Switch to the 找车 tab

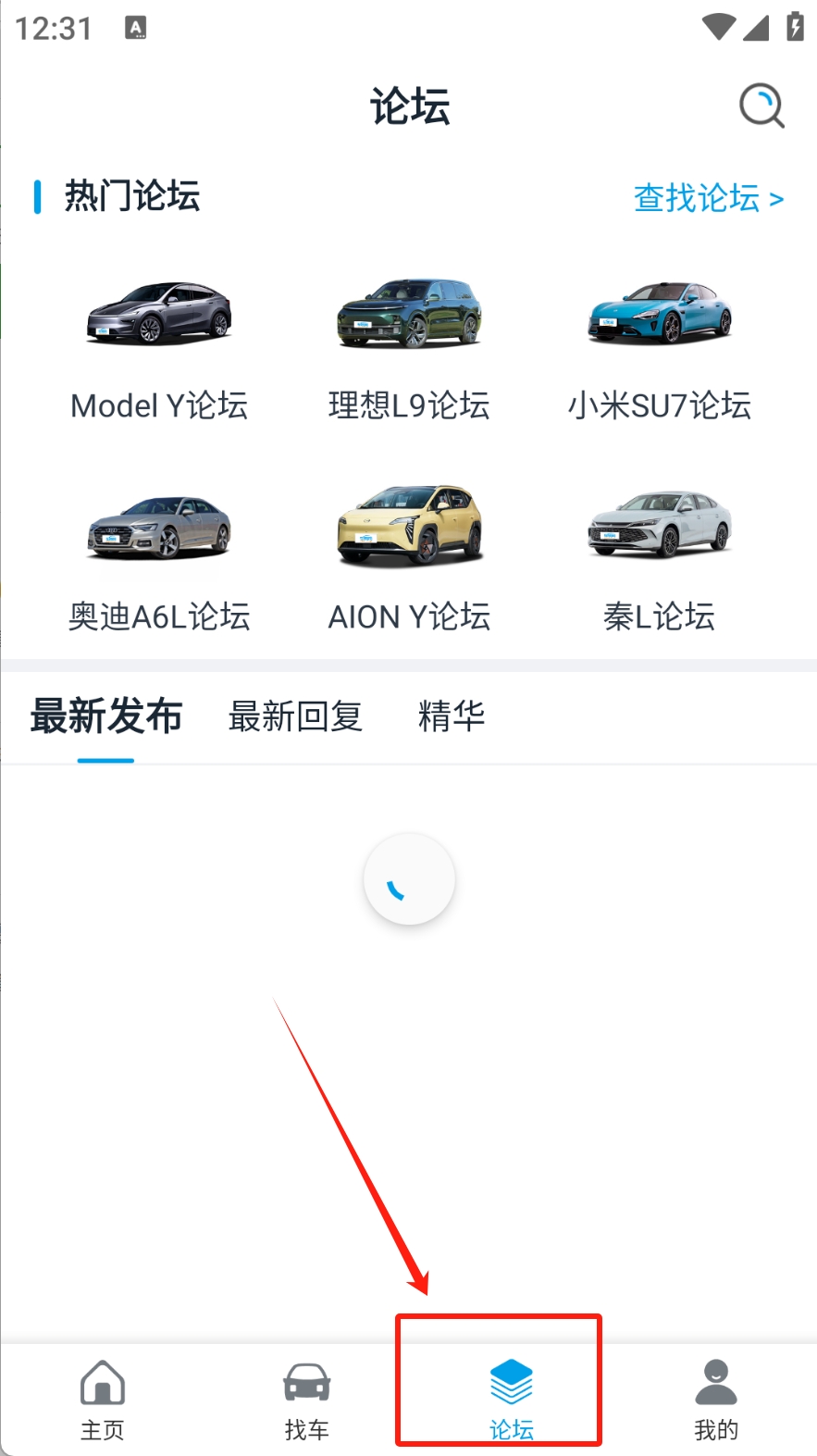307,1399
